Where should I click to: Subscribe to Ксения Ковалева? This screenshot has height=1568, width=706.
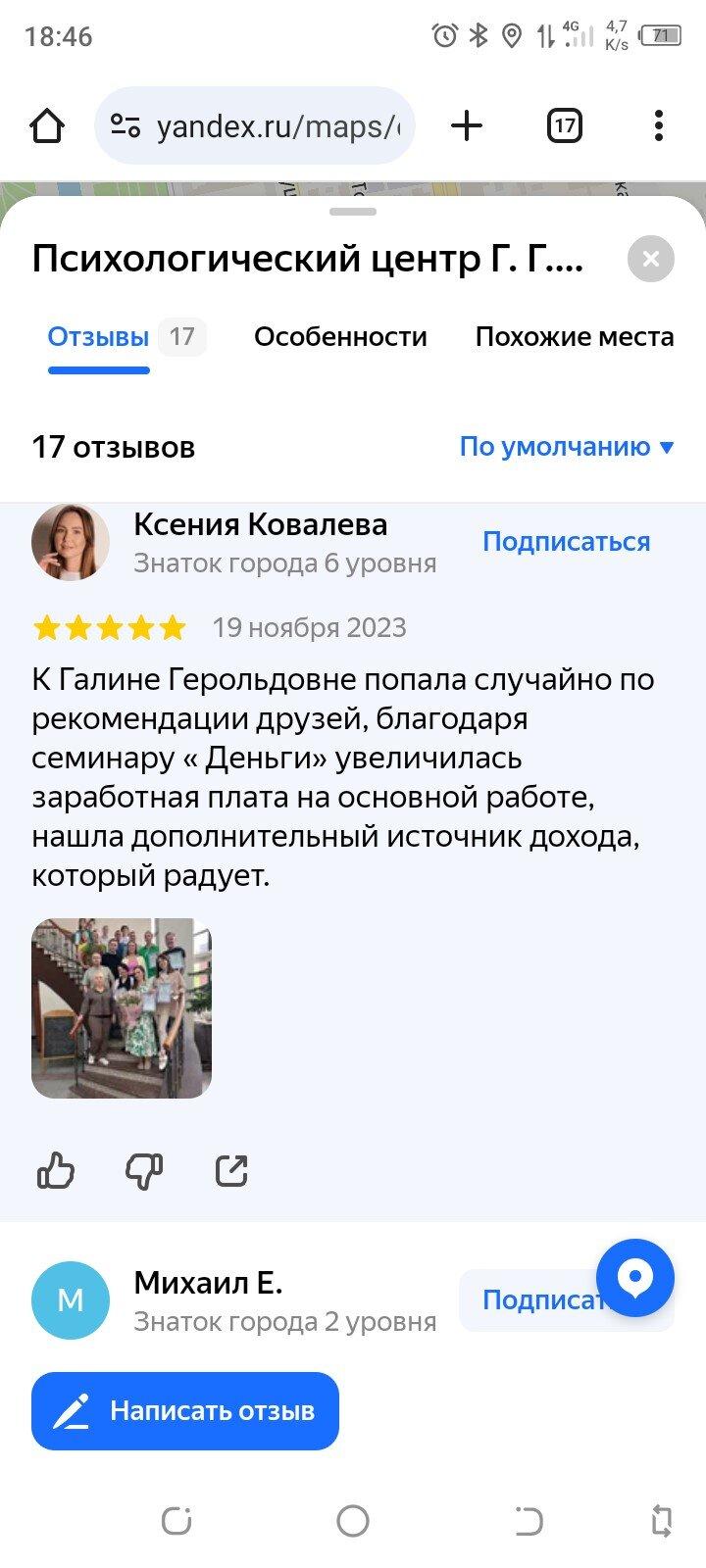click(566, 541)
